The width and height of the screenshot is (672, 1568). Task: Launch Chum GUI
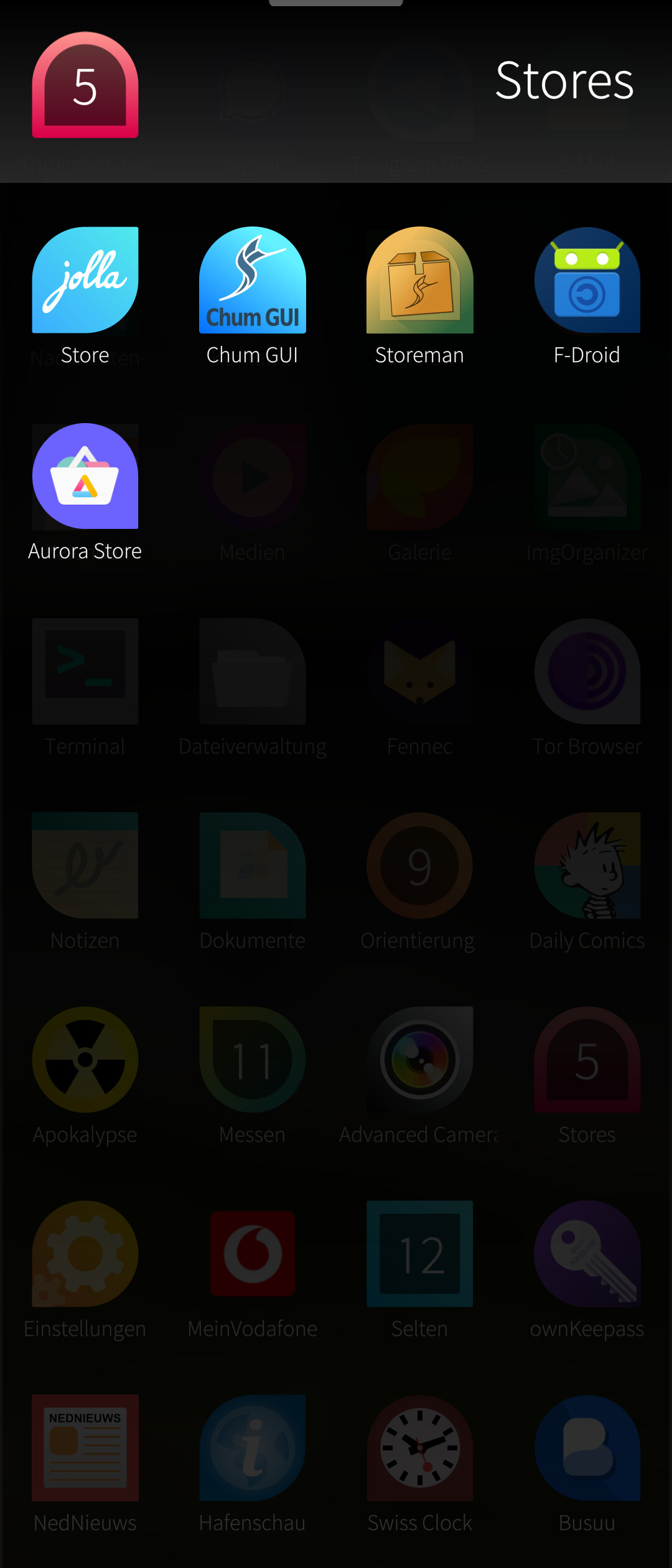(253, 280)
